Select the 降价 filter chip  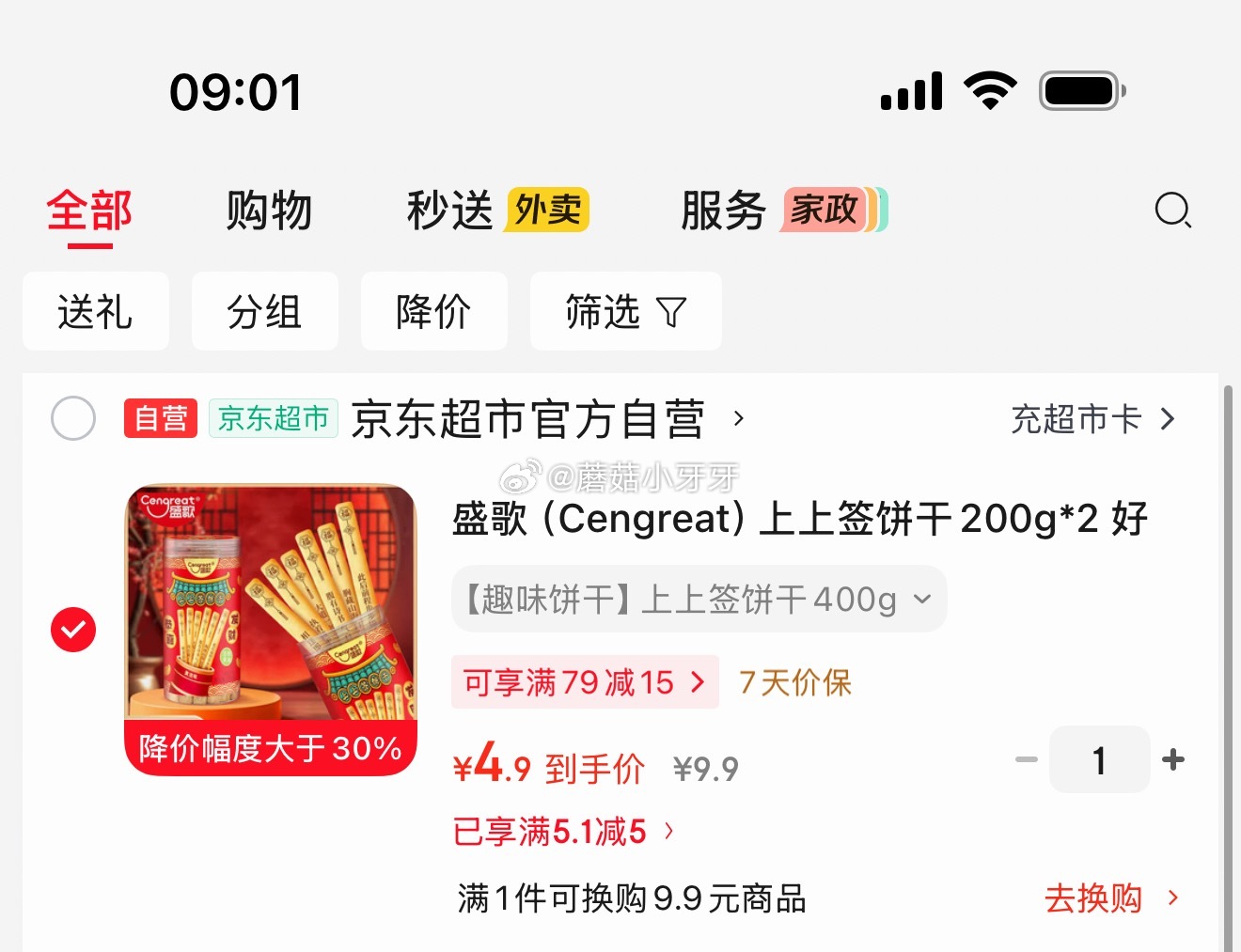(433, 312)
